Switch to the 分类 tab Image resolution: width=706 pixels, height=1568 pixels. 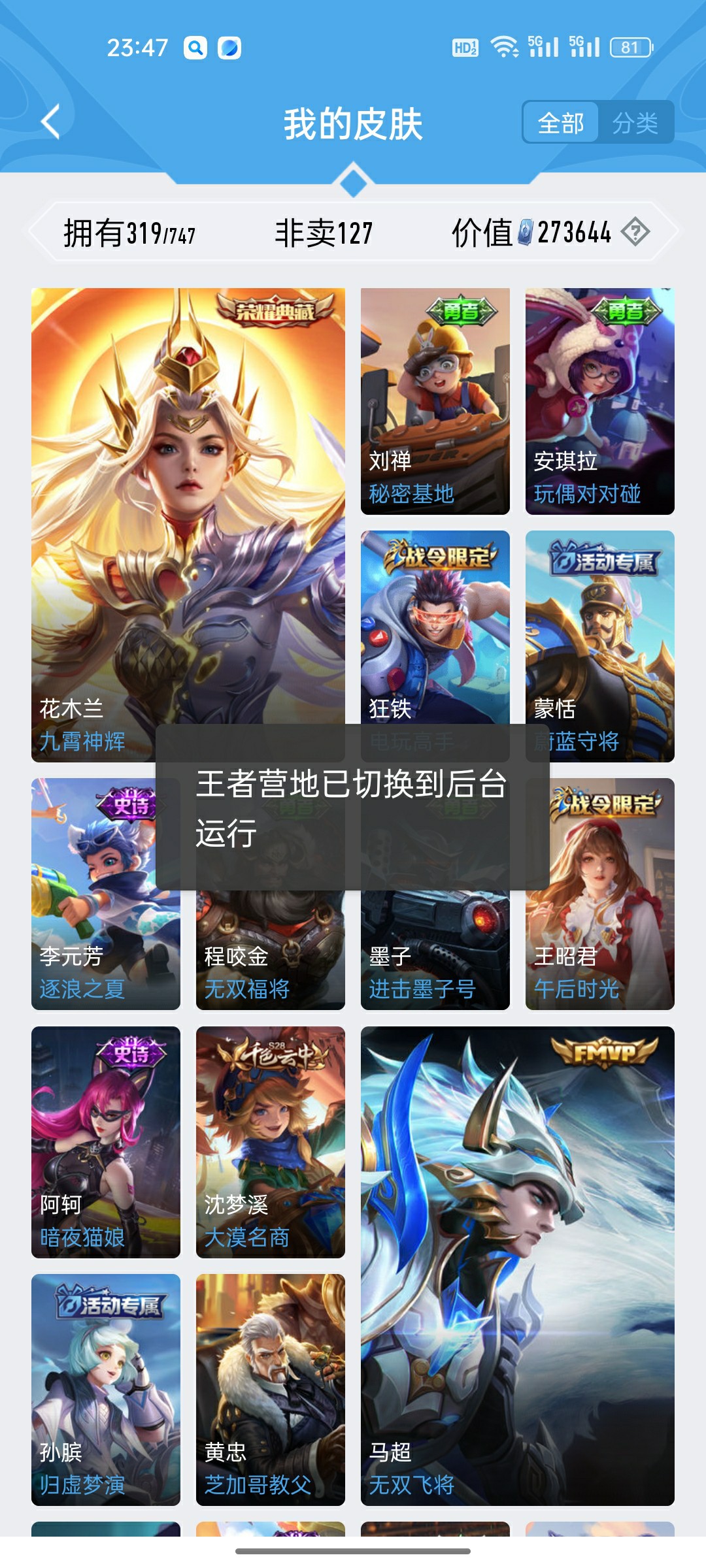pyautogui.click(x=637, y=122)
